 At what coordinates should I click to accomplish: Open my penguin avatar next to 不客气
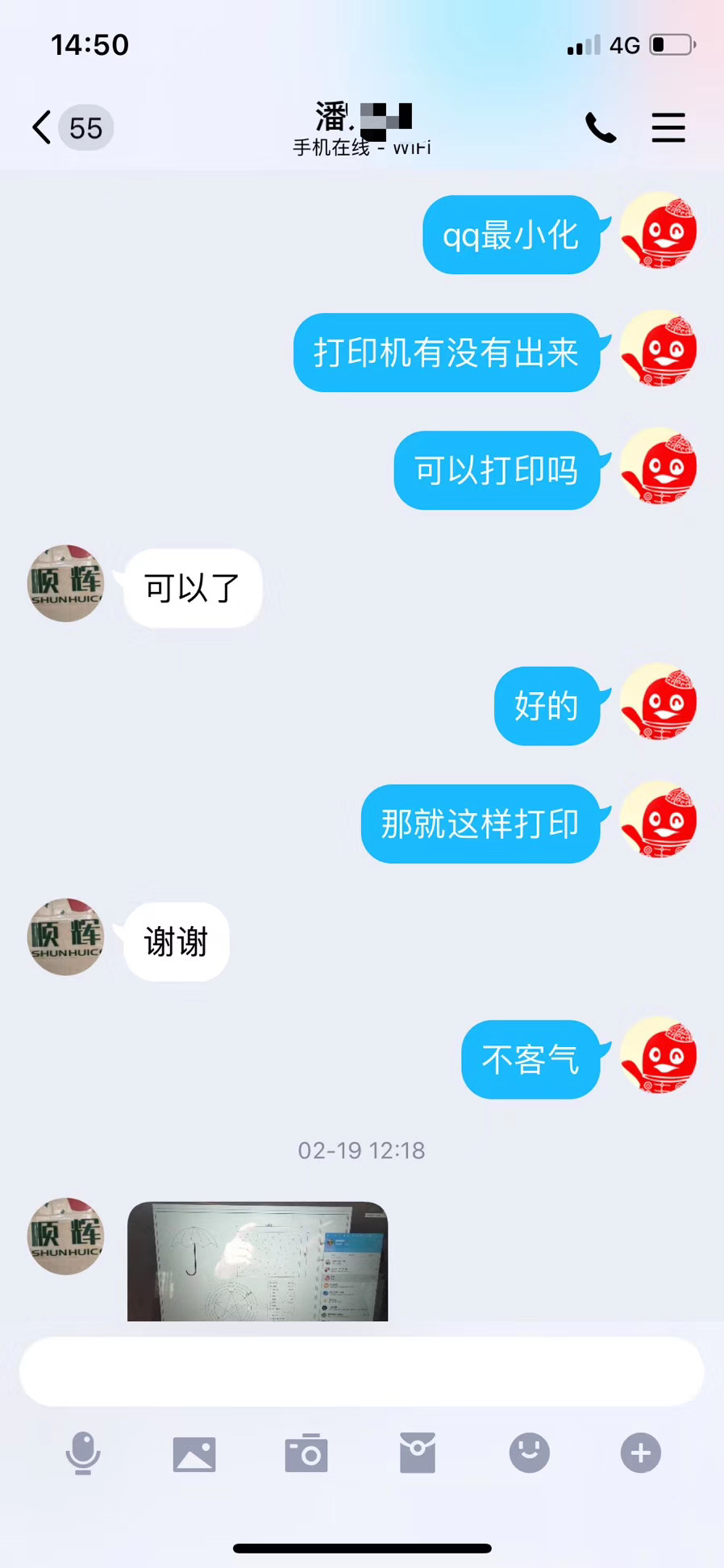[x=659, y=1056]
